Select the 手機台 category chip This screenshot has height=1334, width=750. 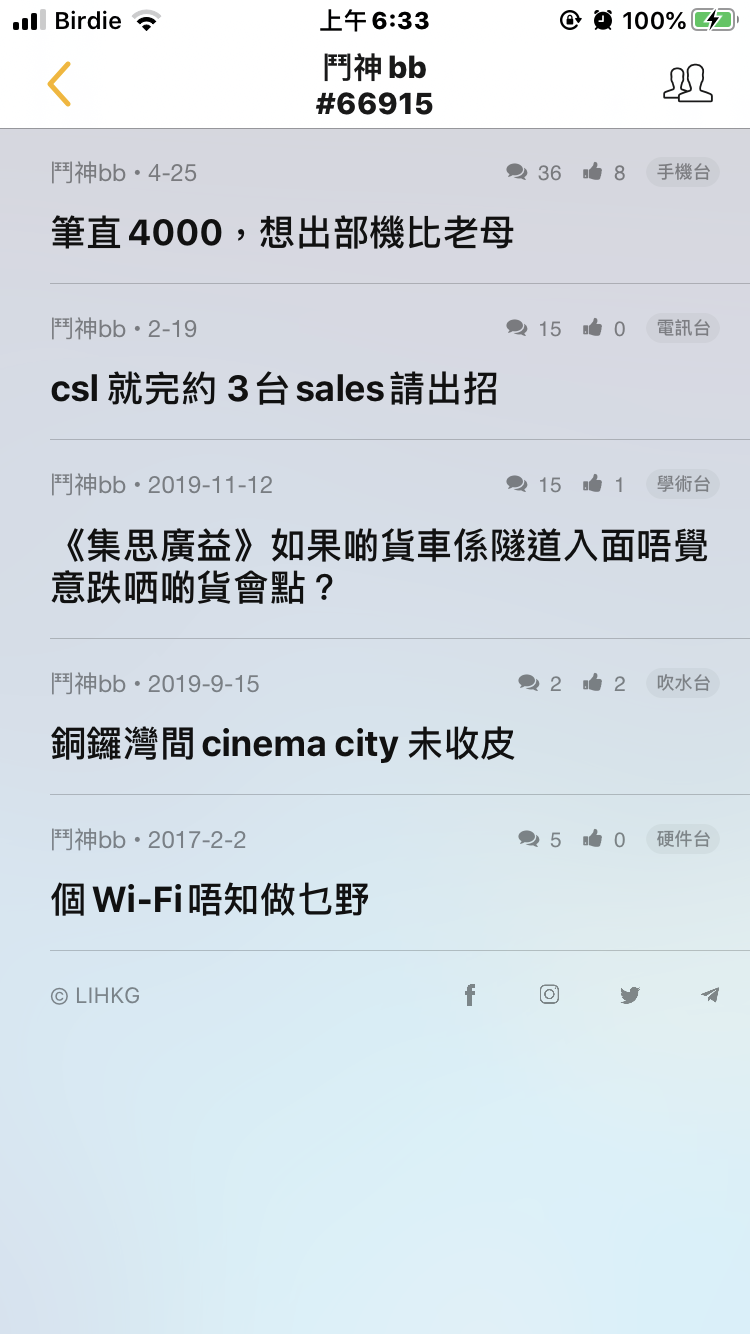pos(683,172)
